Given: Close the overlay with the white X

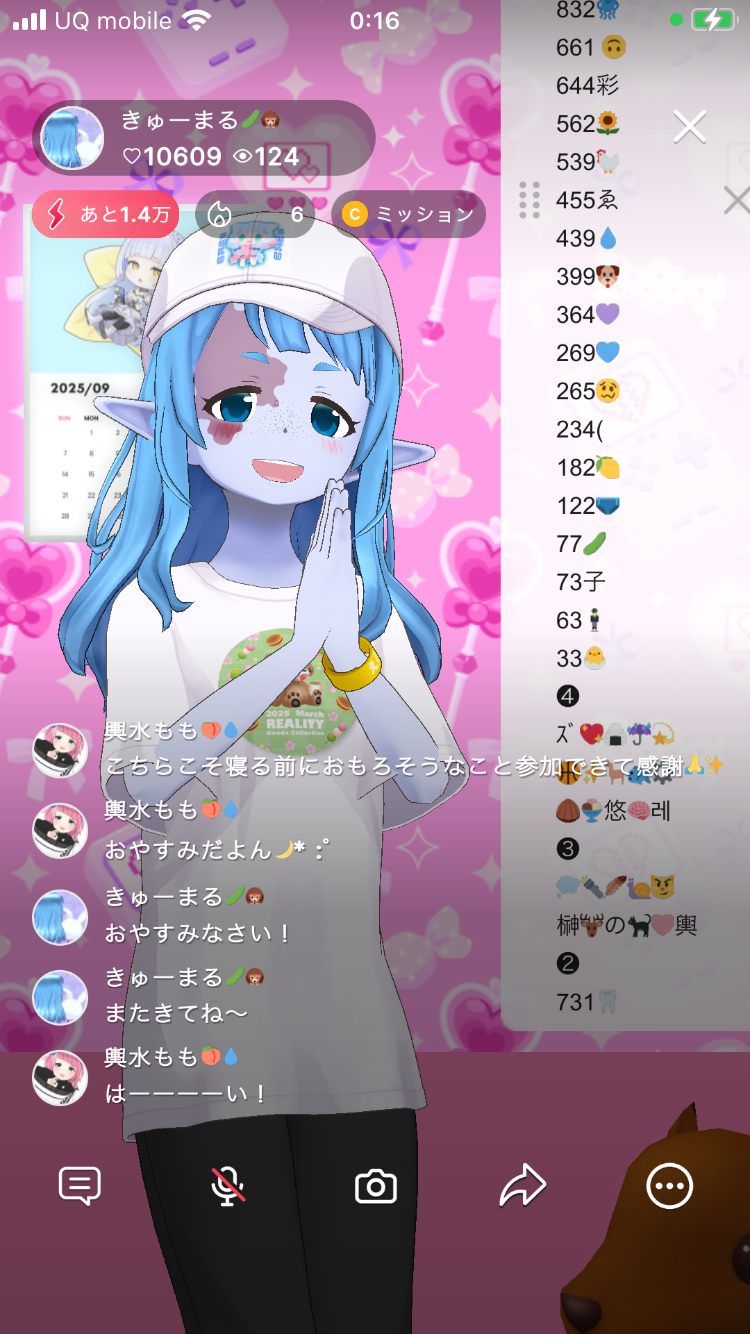Looking at the screenshot, I should coord(689,127).
